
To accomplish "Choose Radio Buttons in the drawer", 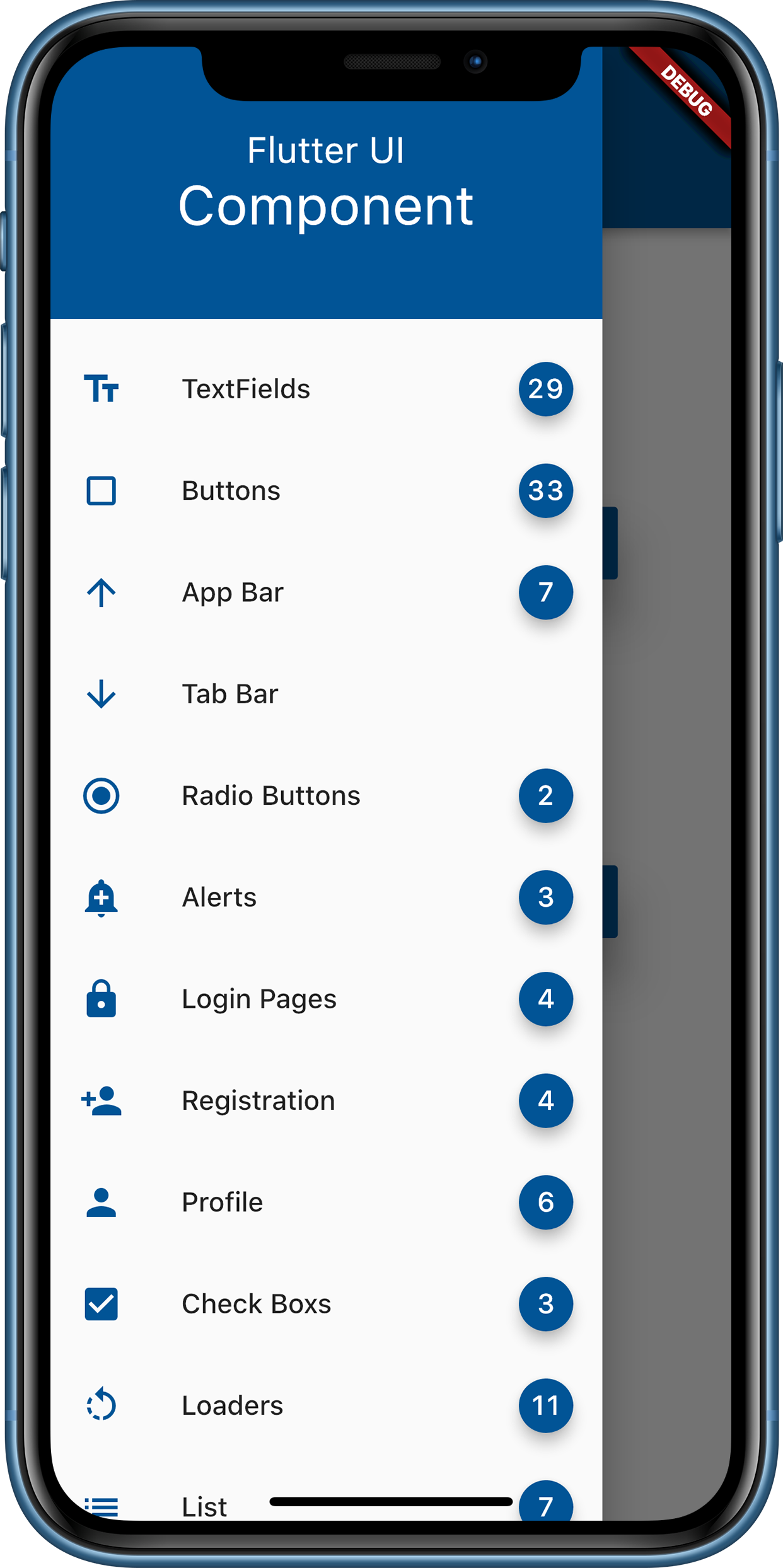I will (271, 795).
